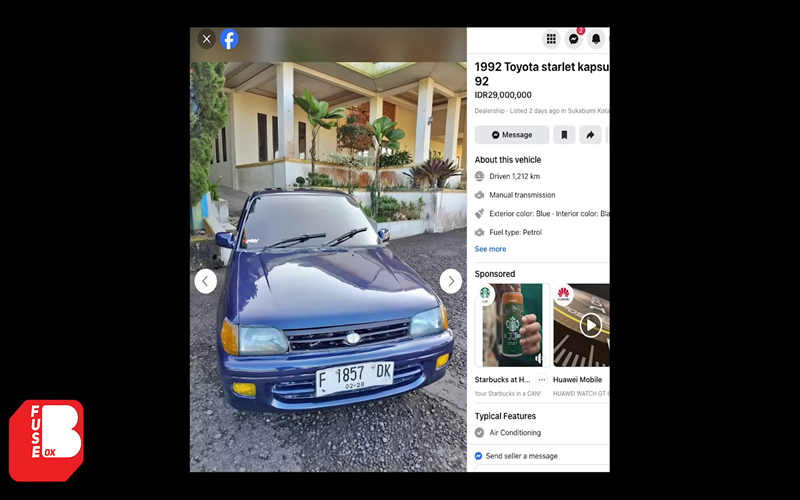This screenshot has width=800, height=500.
Task: Message the seller about Toyota Starlet
Action: point(511,135)
